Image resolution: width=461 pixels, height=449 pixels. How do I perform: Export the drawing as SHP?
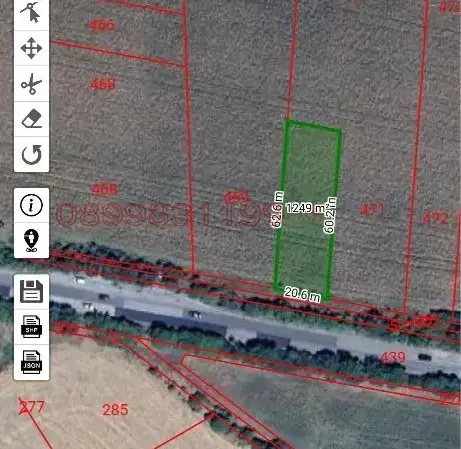(x=31, y=327)
